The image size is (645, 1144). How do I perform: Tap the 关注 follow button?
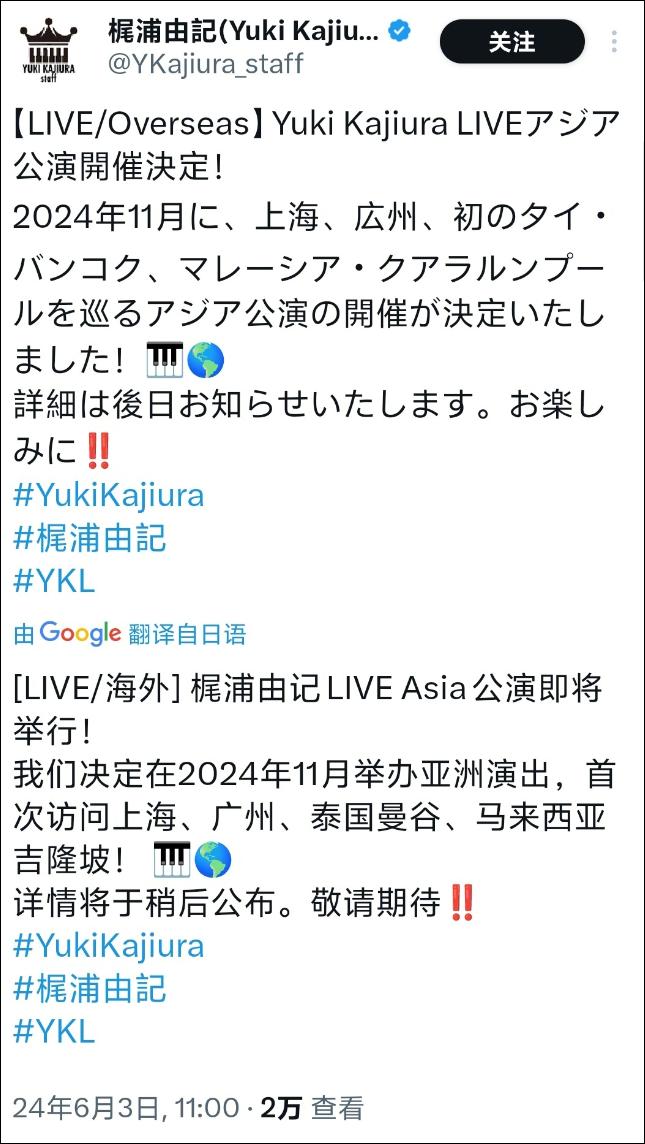tap(511, 42)
